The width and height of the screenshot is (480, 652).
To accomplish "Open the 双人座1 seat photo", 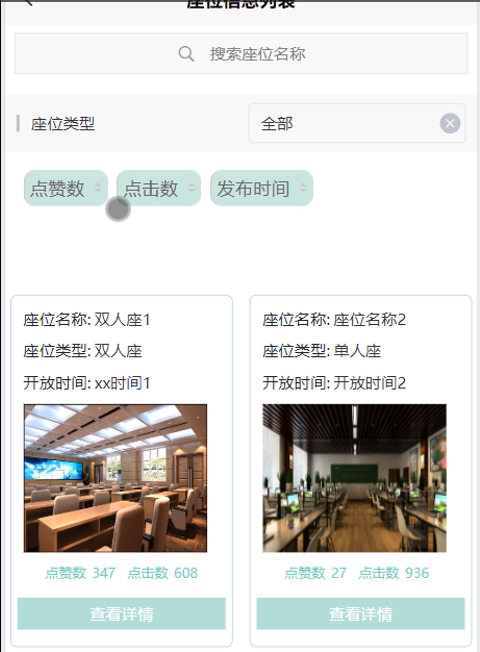I will click(115, 478).
